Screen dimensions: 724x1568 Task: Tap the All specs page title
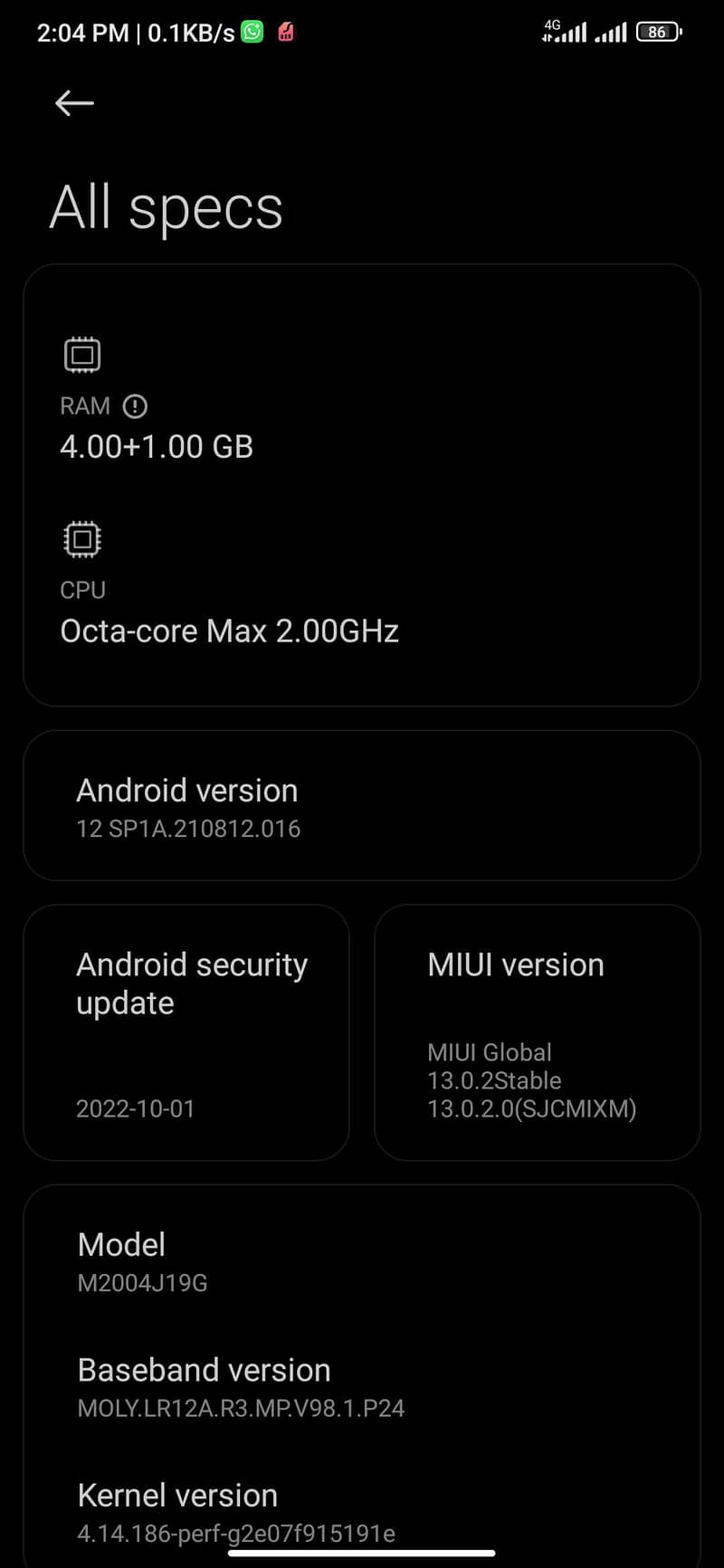point(167,206)
